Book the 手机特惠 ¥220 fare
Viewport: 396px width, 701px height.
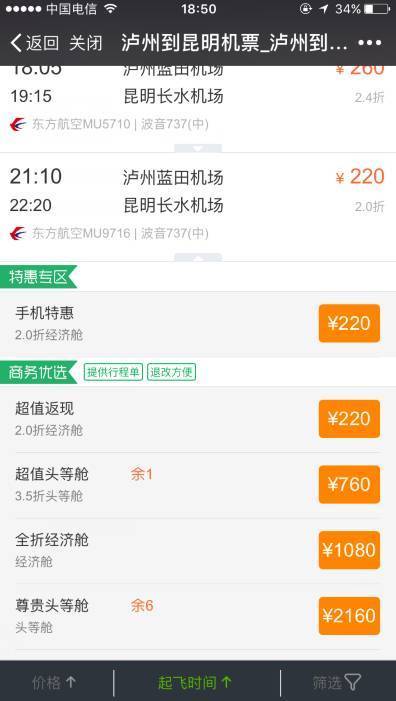point(349,323)
